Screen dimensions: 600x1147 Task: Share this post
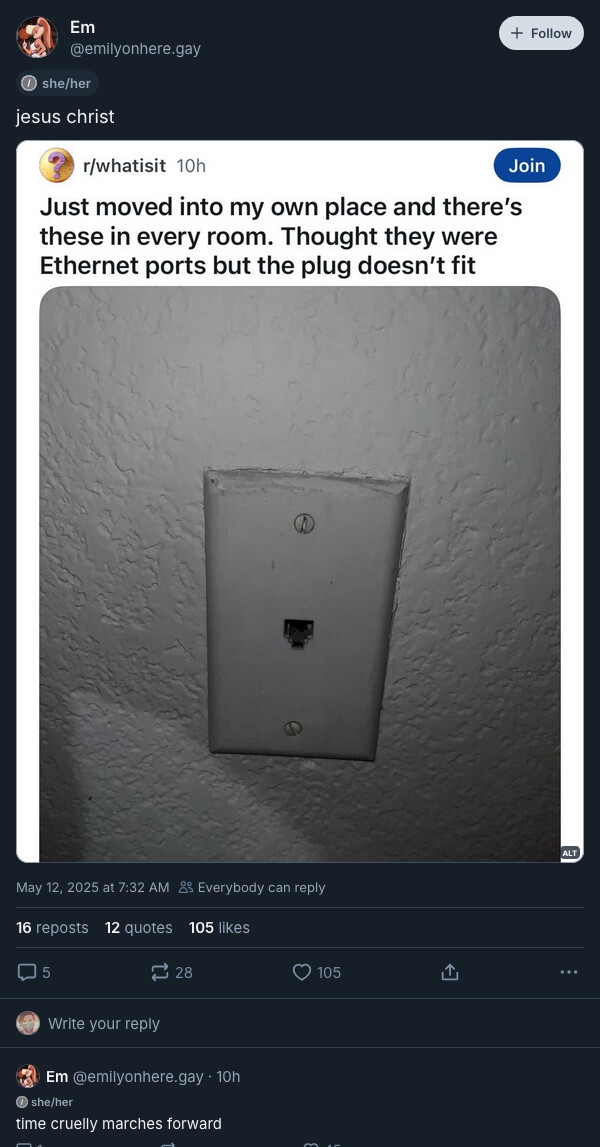tap(450, 972)
